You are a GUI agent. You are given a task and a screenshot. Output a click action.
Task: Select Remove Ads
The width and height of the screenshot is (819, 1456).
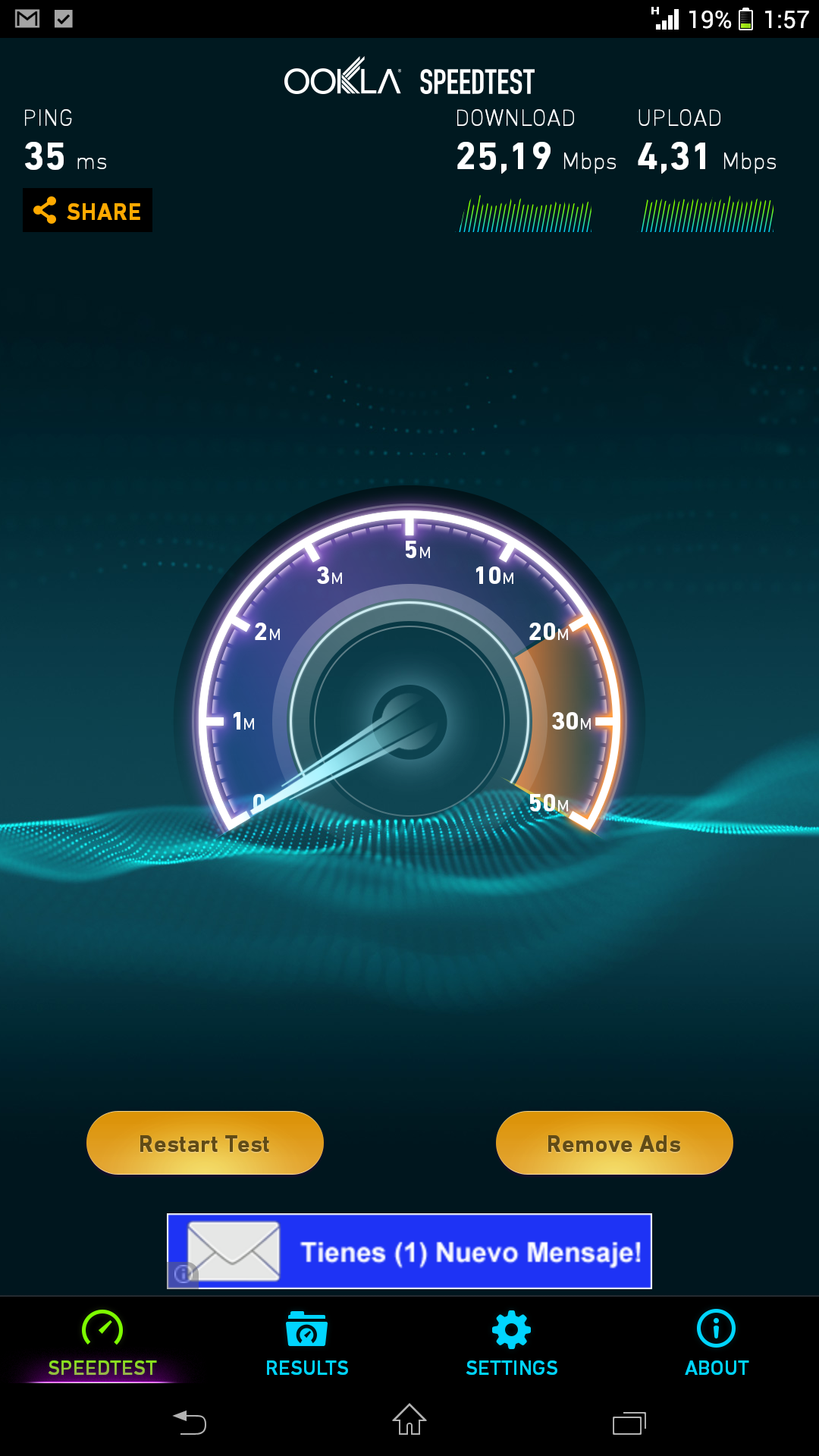pos(614,1143)
